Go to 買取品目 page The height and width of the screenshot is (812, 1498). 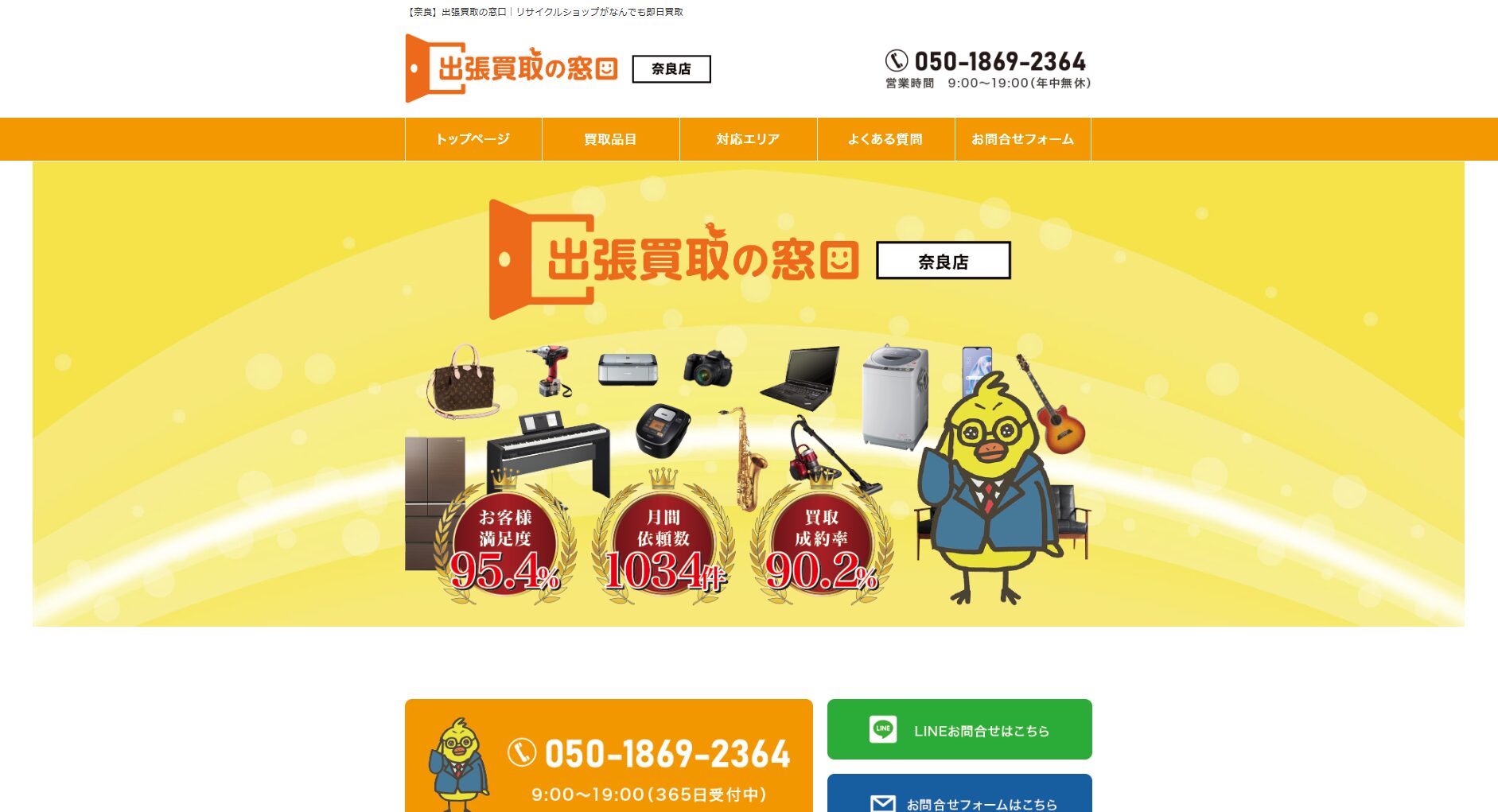click(610, 139)
